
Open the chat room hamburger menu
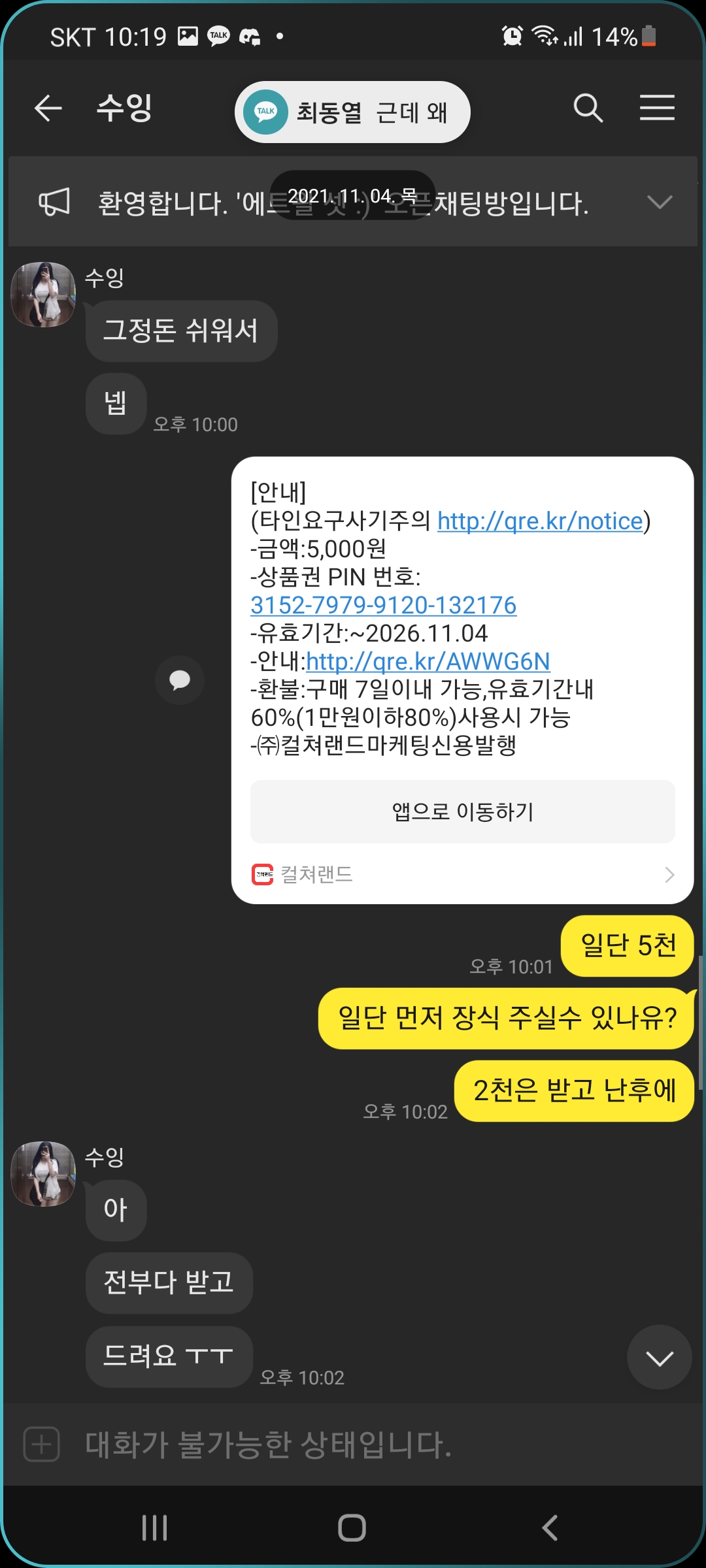(656, 108)
